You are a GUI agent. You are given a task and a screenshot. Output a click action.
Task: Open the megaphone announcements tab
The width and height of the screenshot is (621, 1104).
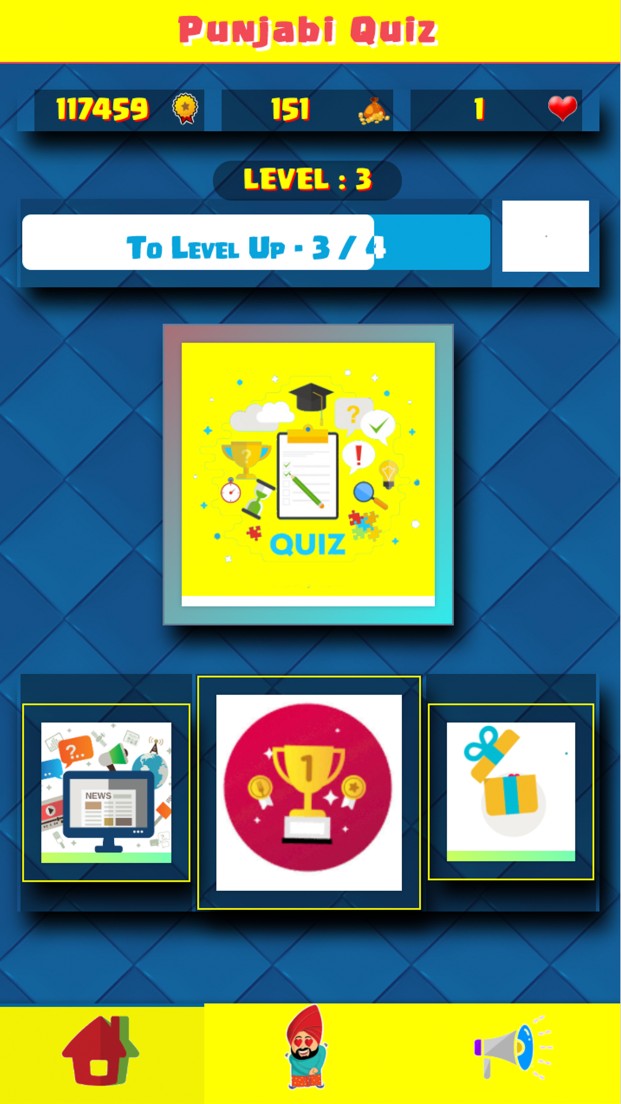coord(511,1051)
